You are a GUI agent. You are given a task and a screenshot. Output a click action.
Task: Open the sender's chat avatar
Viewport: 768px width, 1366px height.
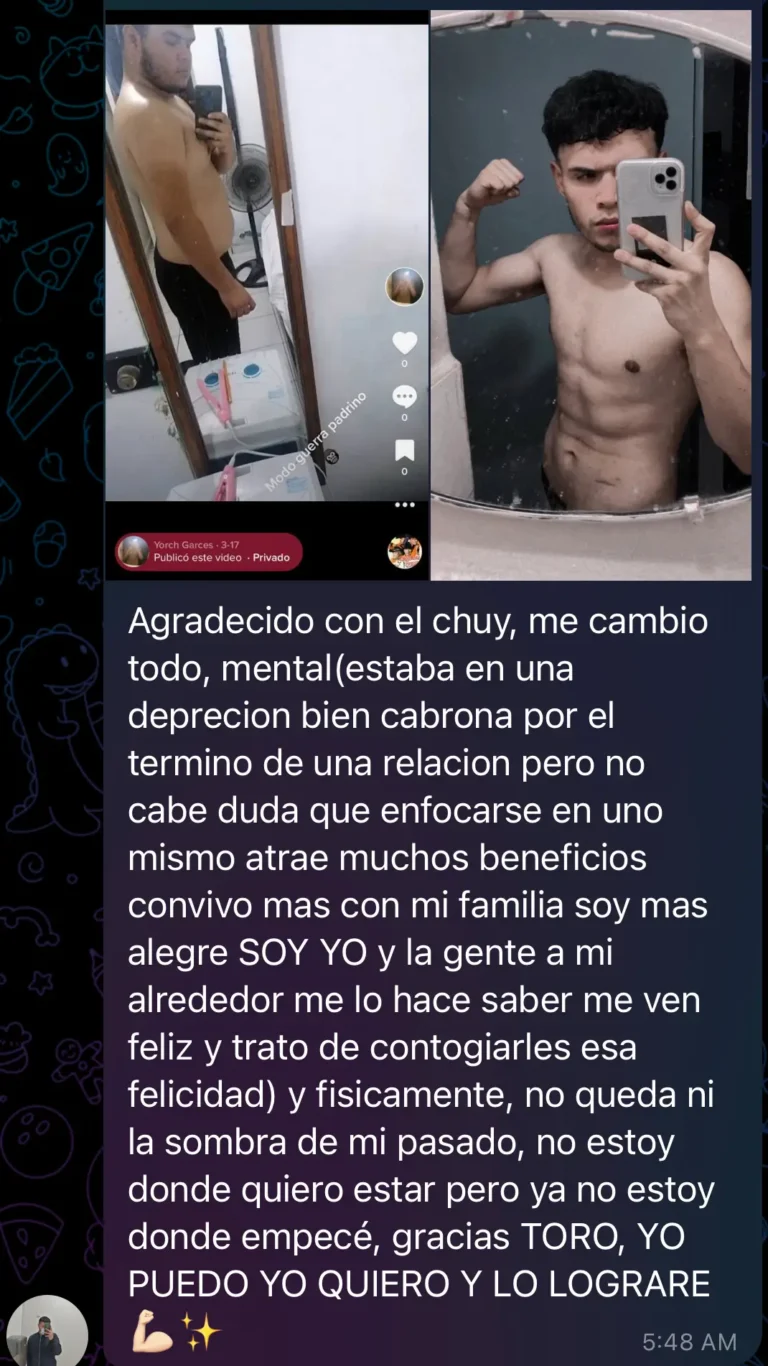point(48,1332)
